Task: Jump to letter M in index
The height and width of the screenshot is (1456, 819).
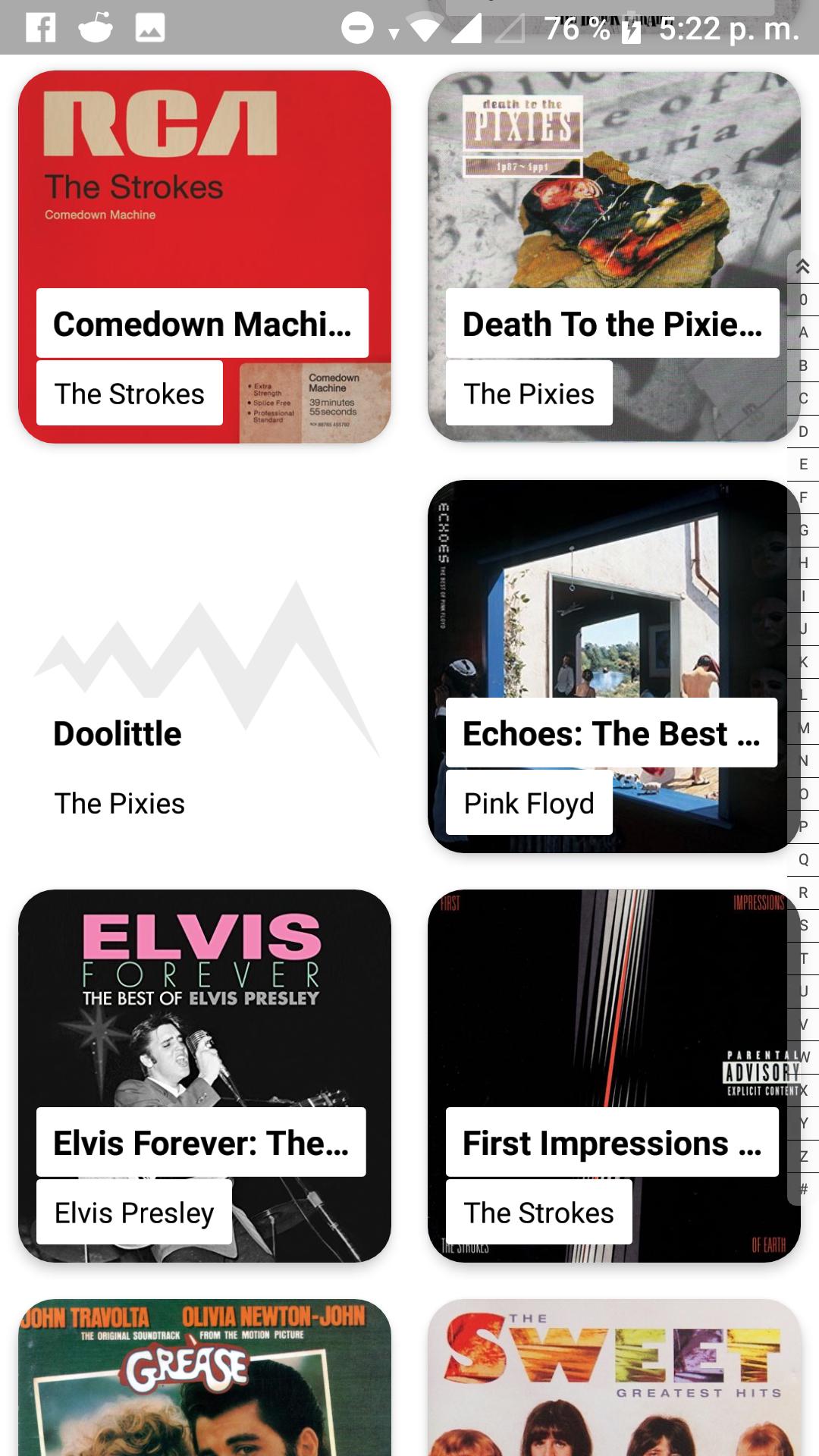Action: [x=803, y=728]
